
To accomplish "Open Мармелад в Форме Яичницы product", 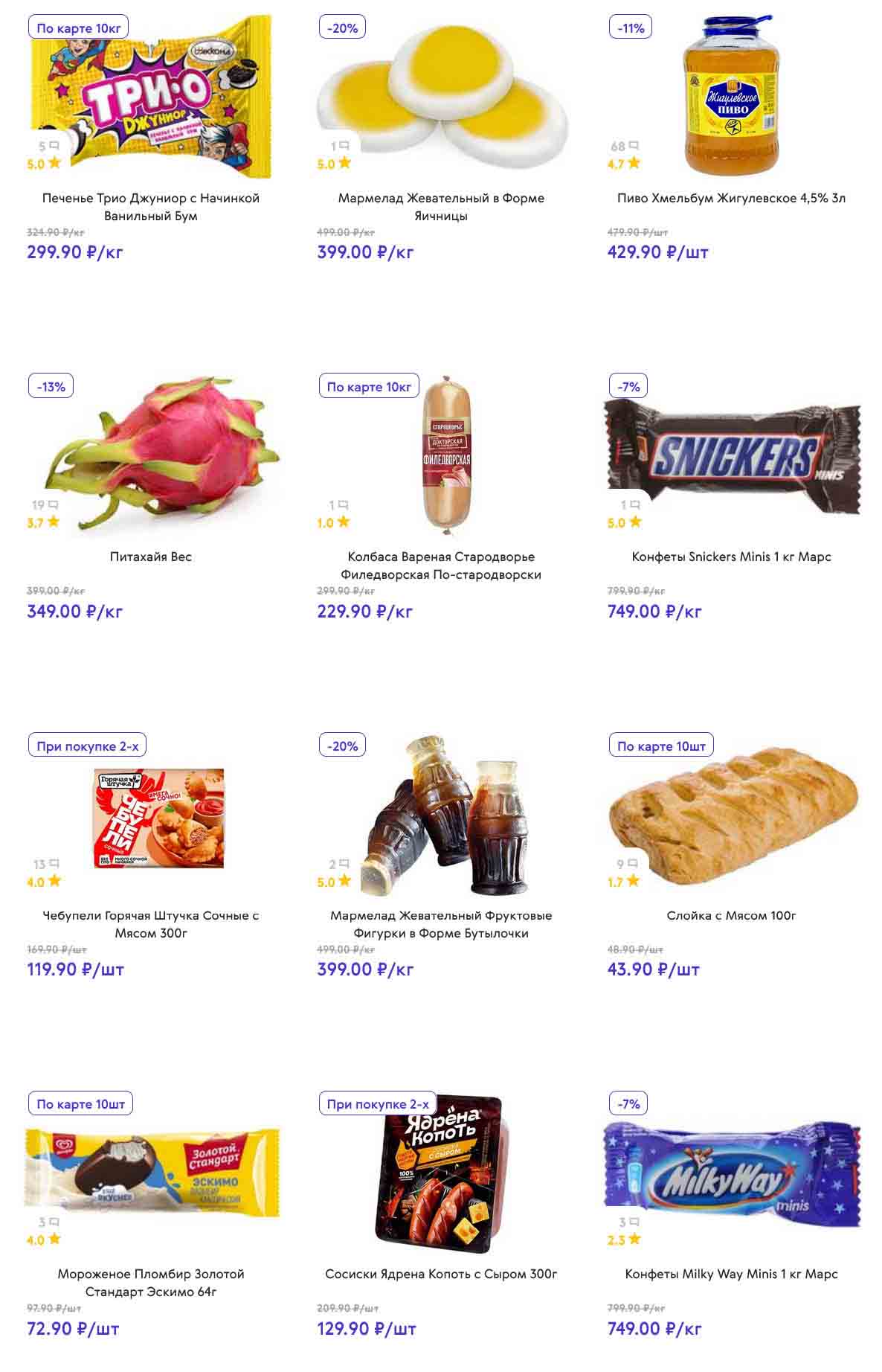I will (x=441, y=207).
